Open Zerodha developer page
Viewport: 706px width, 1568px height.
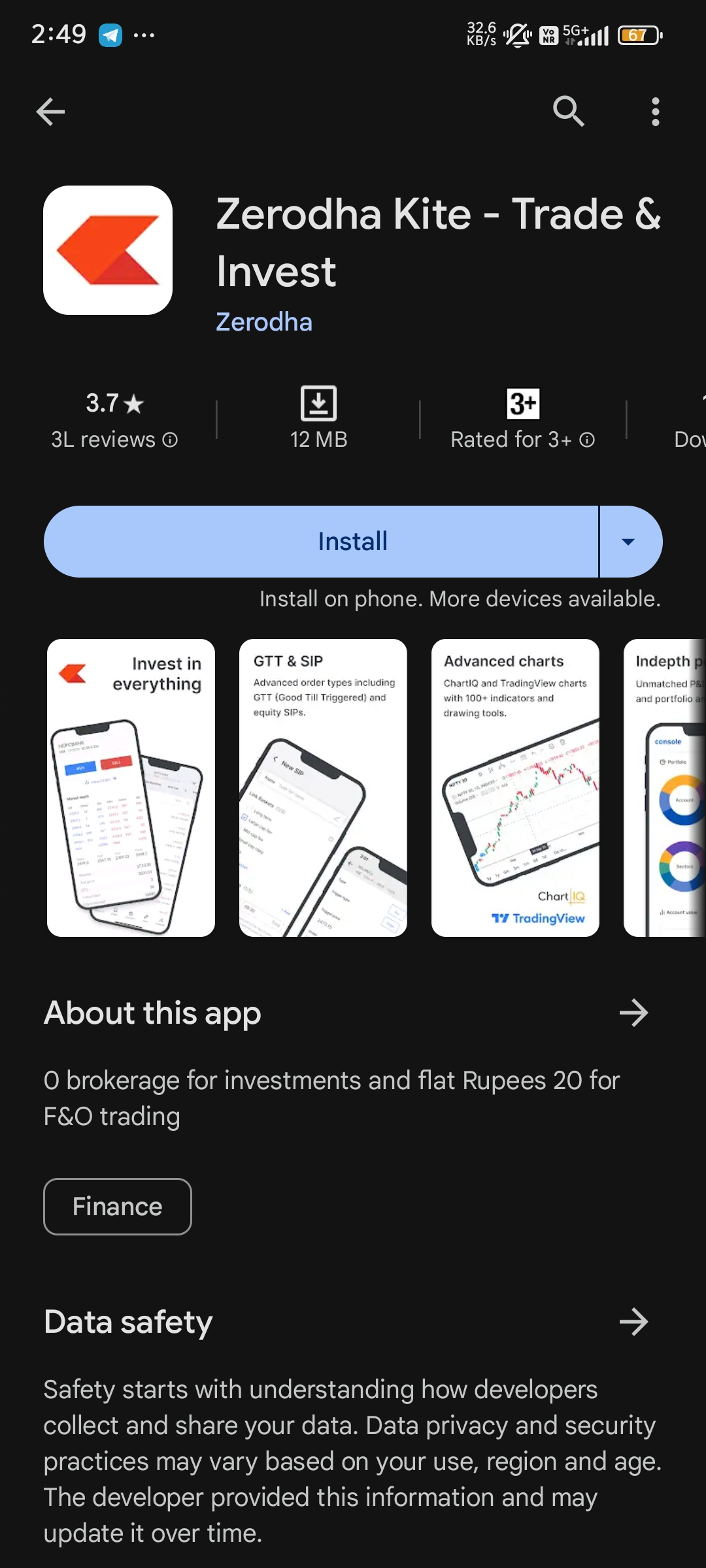point(264,322)
